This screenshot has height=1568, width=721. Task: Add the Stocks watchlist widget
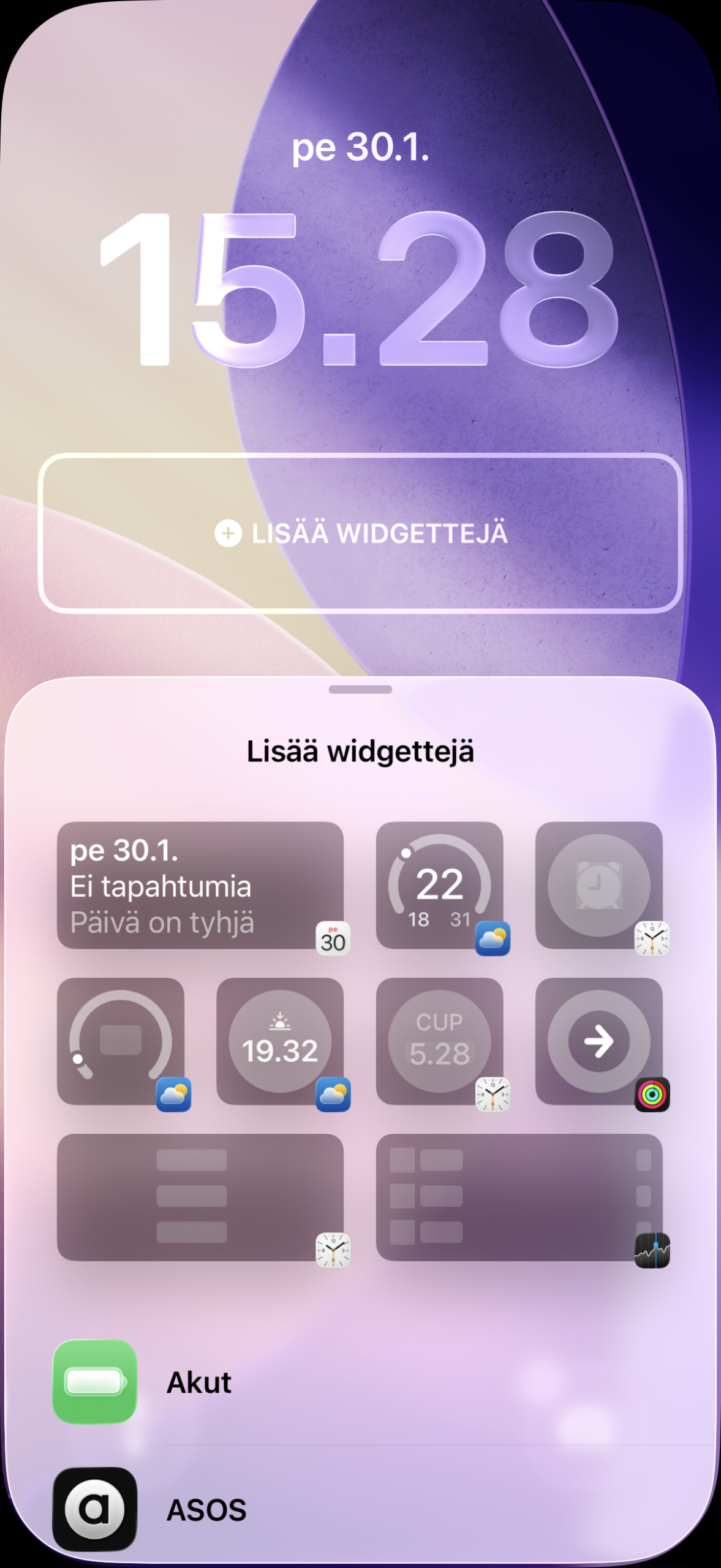pyautogui.click(x=519, y=1196)
